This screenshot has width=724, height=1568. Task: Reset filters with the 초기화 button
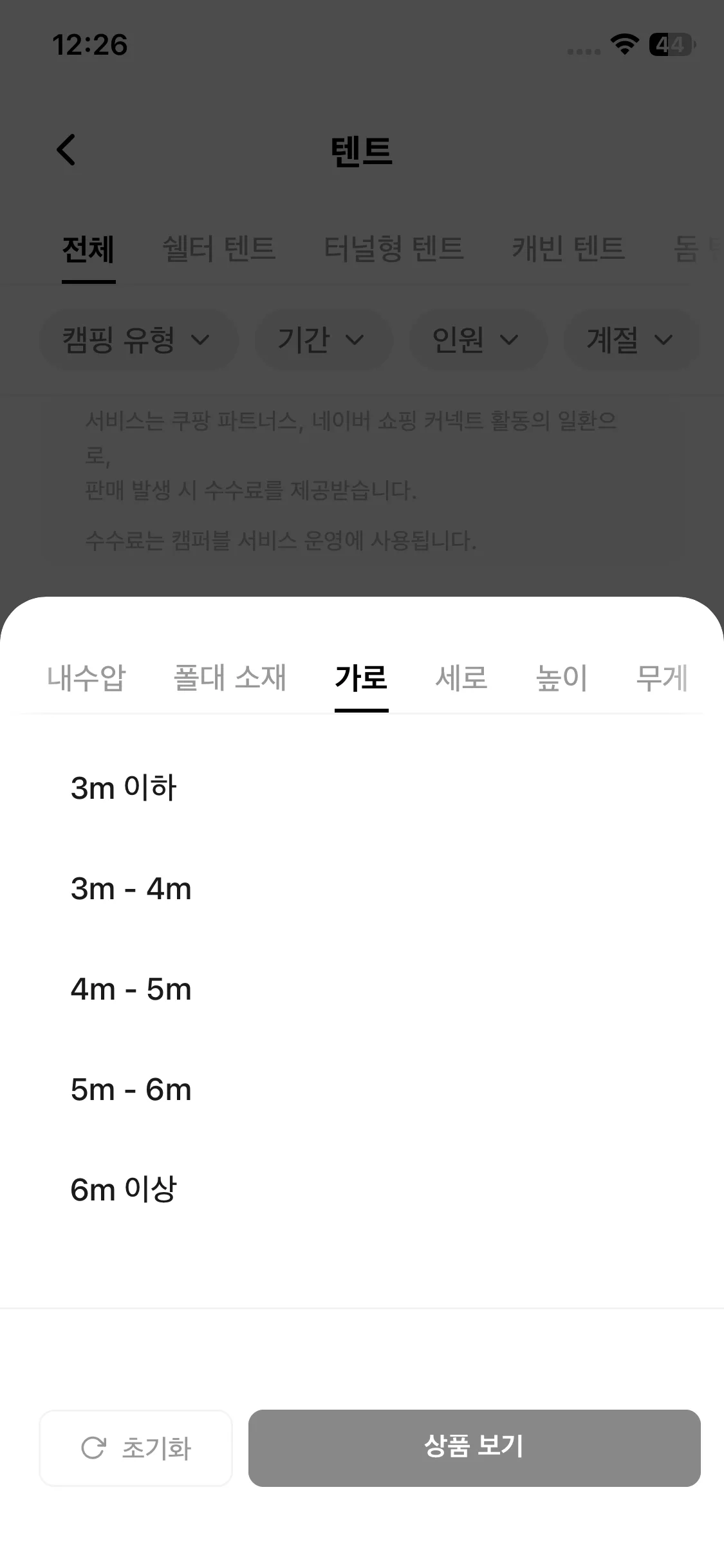[x=136, y=1448]
